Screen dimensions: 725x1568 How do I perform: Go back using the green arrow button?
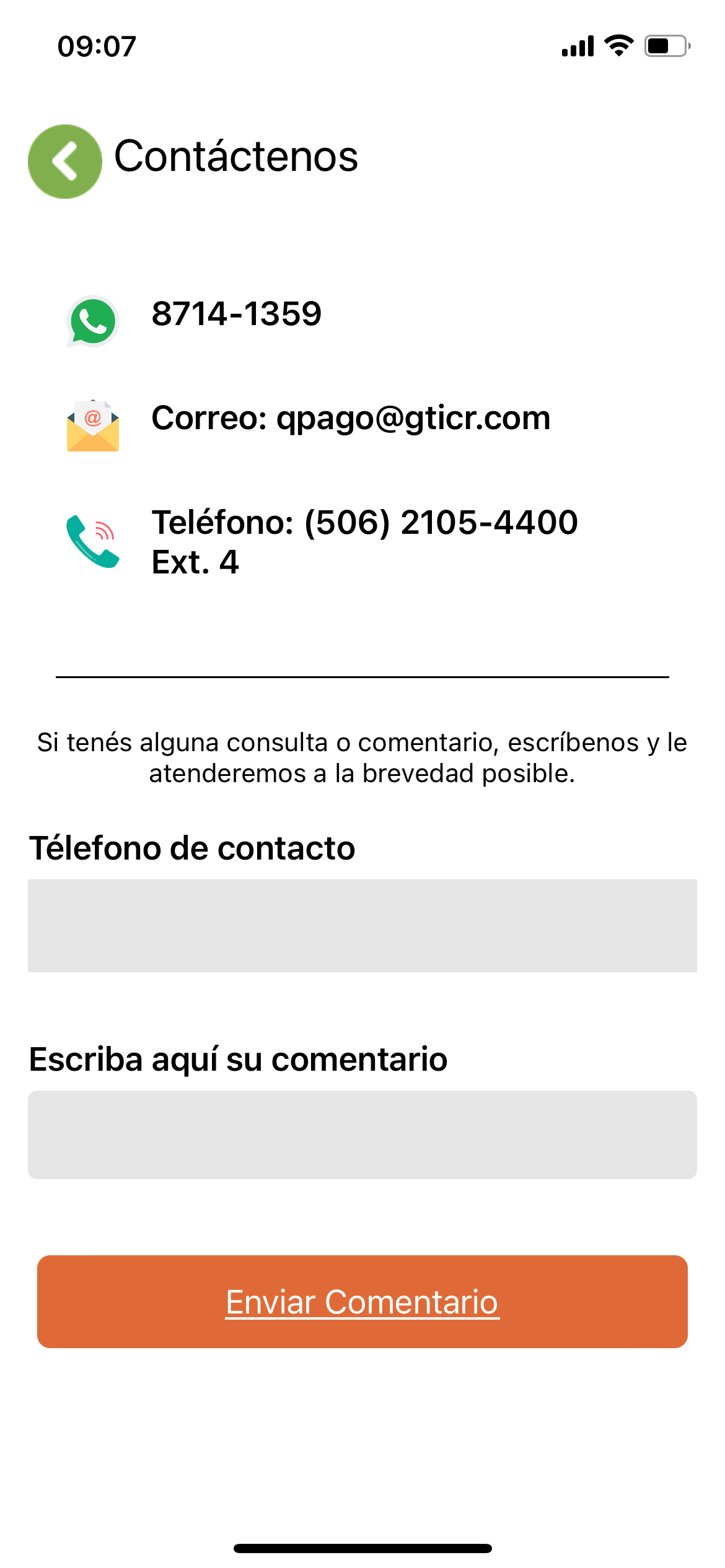pyautogui.click(x=65, y=162)
